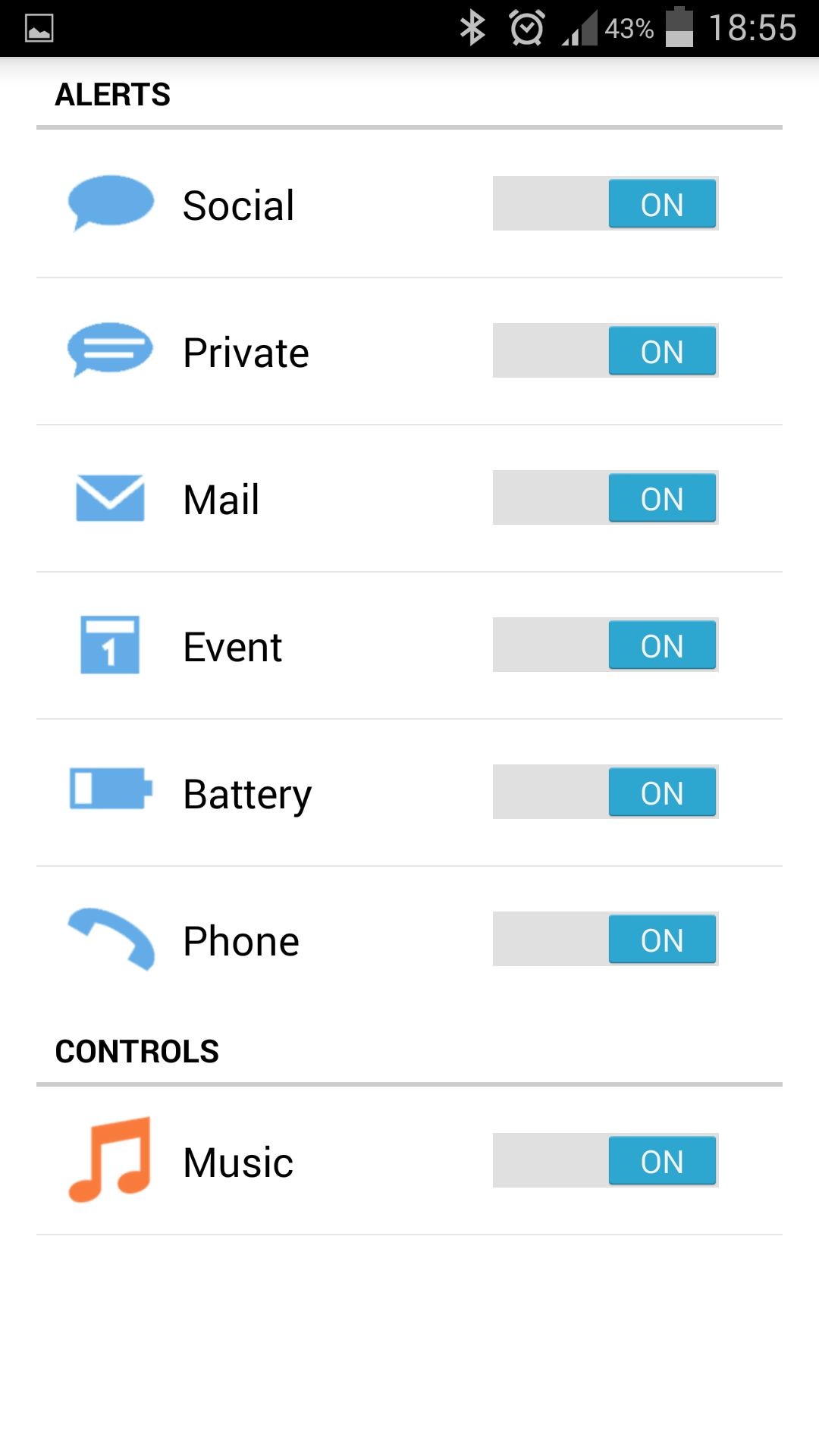Turn off Battery alerts
Viewport: 819px width, 1456px height.
click(605, 792)
